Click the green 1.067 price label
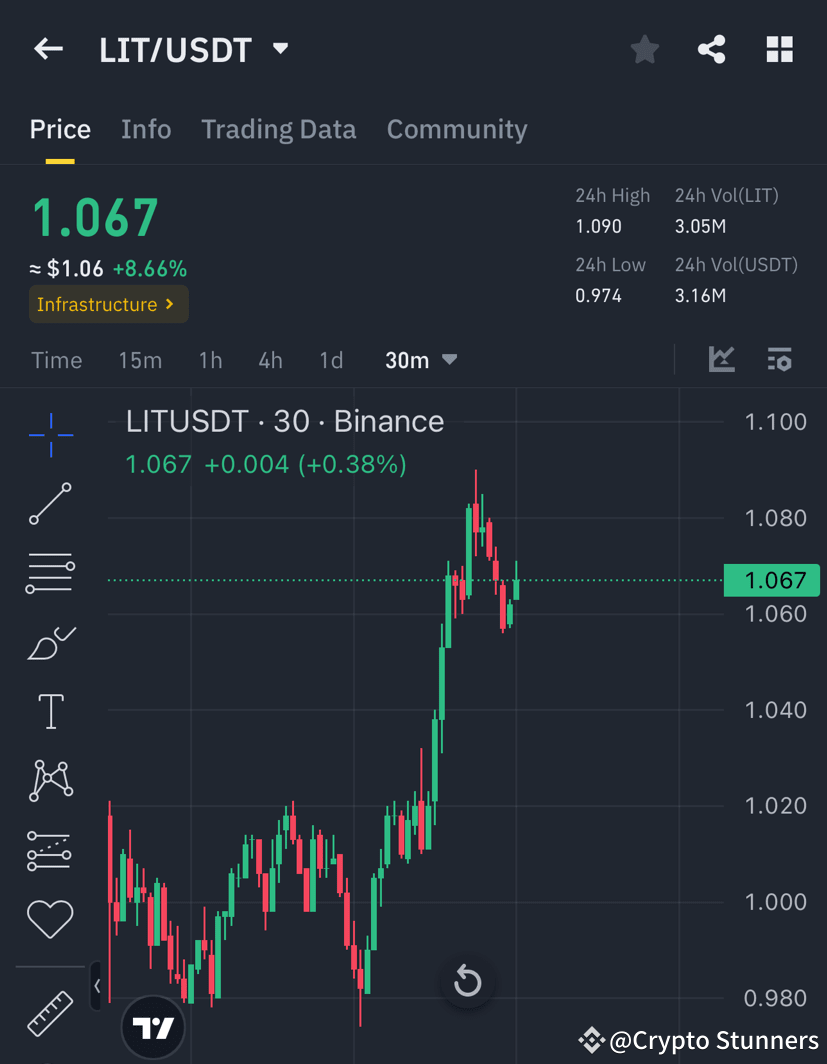The height and width of the screenshot is (1064, 827). 771,580
